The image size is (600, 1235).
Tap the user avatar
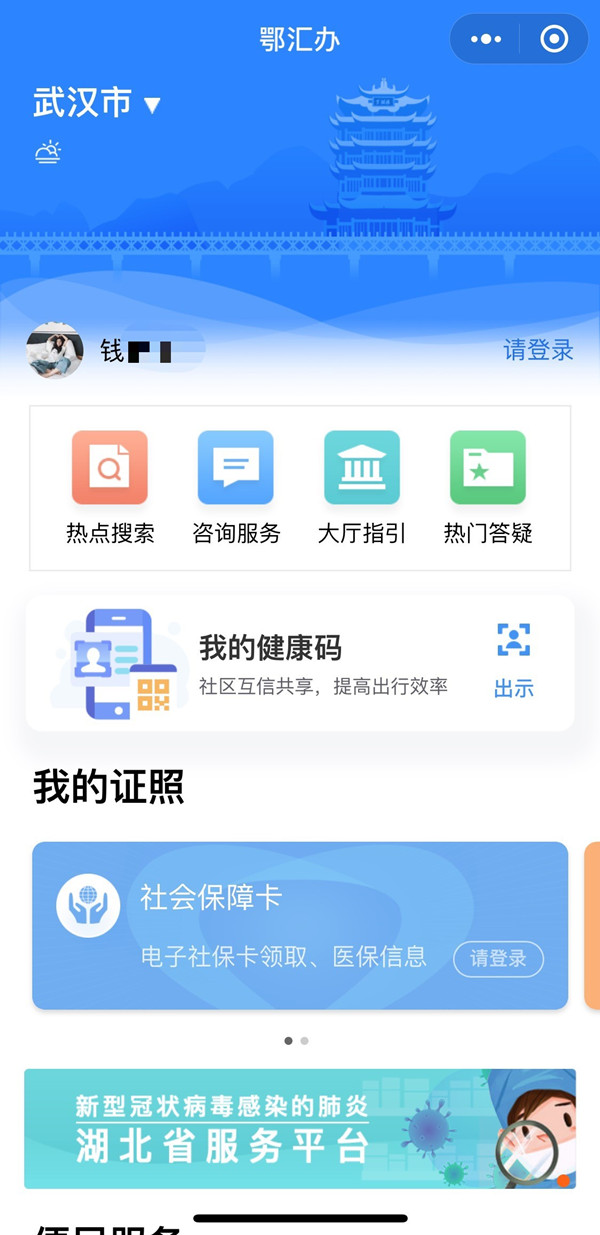(55, 350)
